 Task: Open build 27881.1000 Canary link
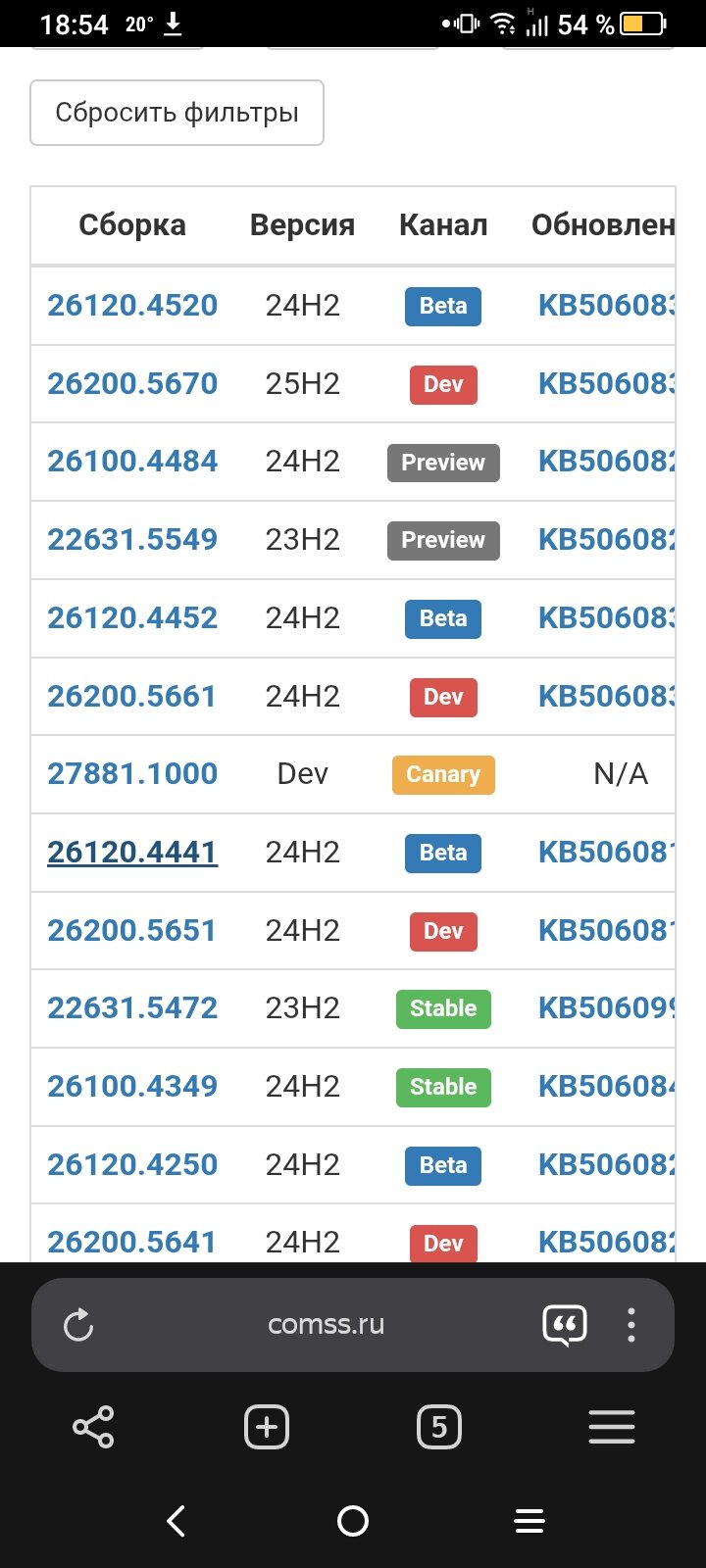[132, 773]
